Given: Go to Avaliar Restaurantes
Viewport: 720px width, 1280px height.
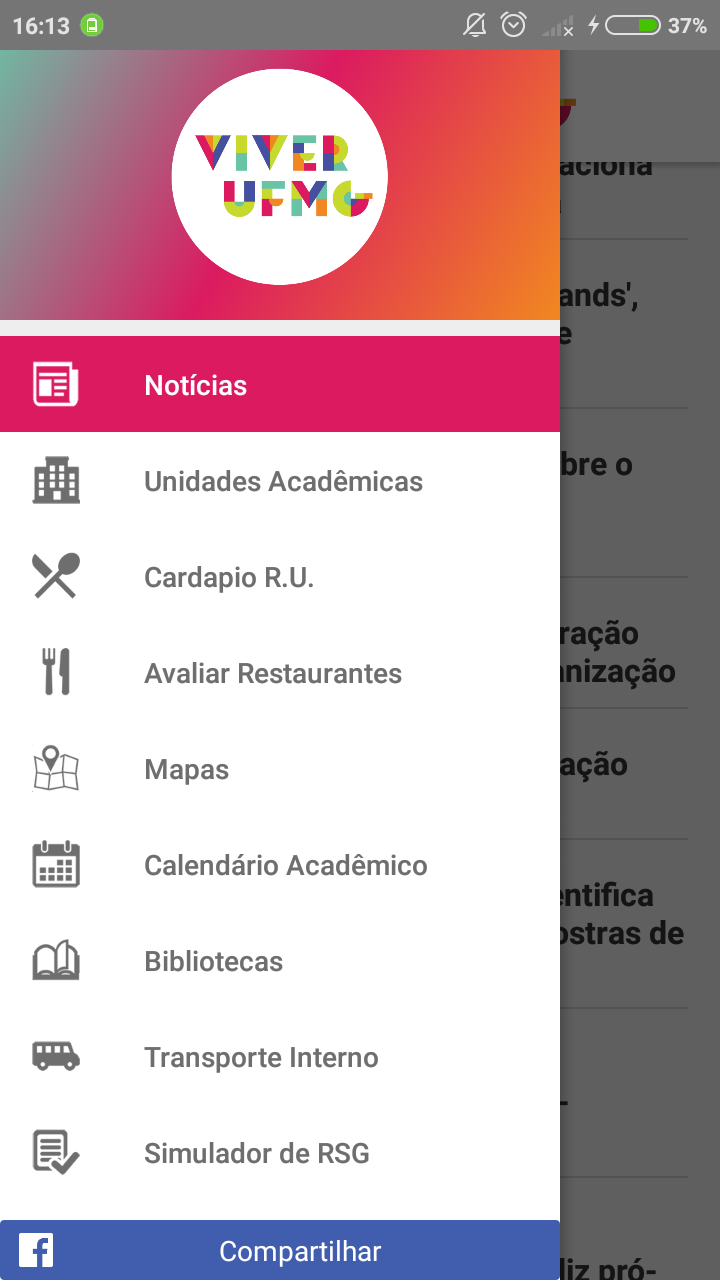Looking at the screenshot, I should coord(280,673).
